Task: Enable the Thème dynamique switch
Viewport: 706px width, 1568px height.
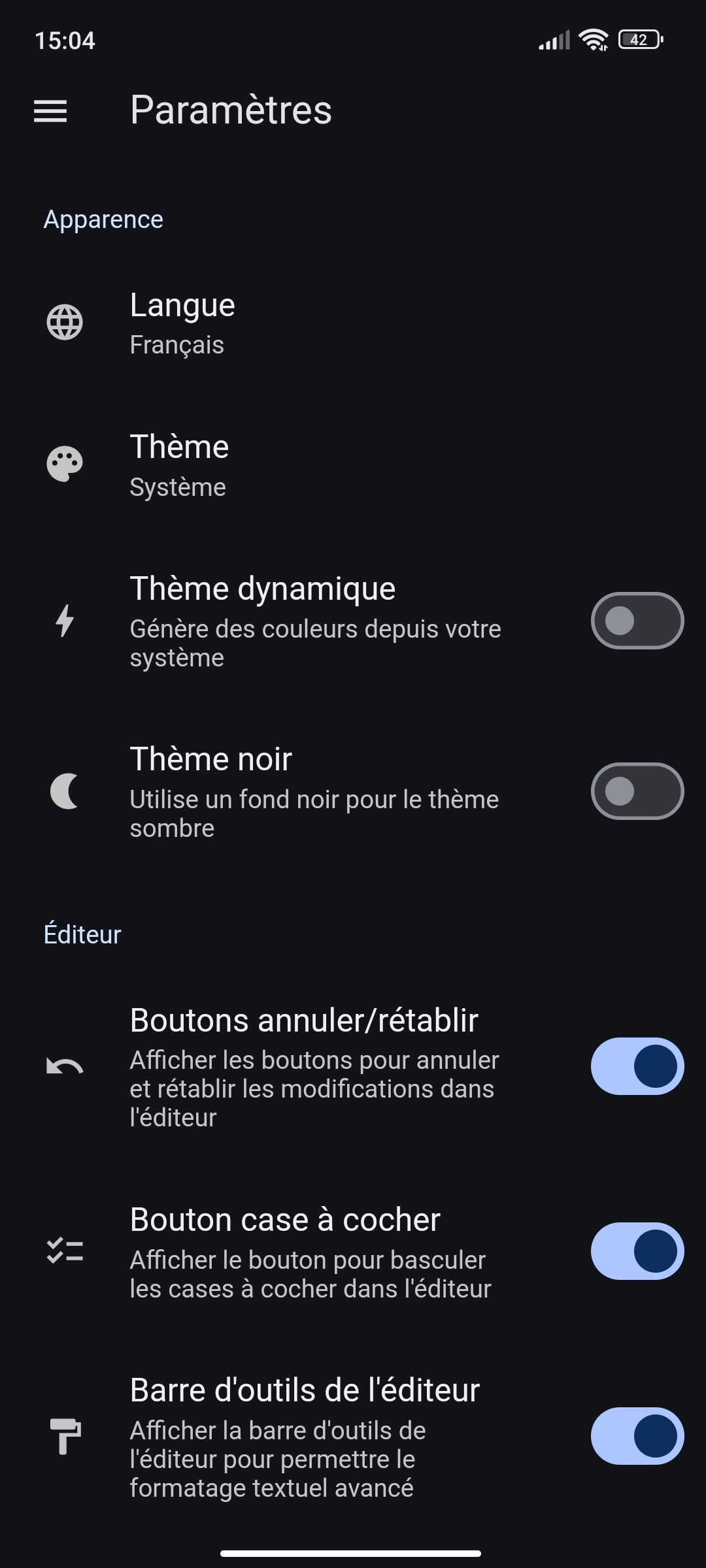Action: point(637,621)
